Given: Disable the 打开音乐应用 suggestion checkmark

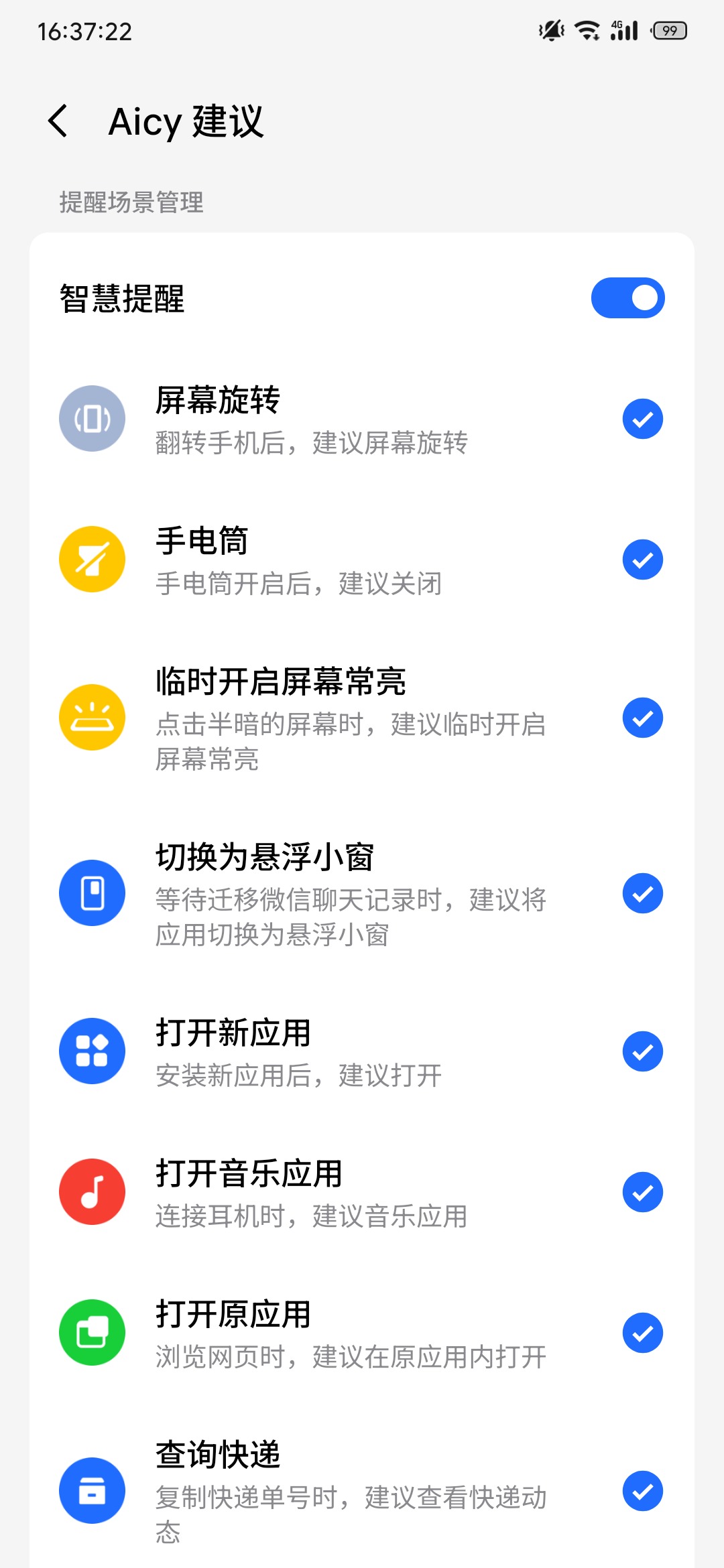Looking at the screenshot, I should point(642,1191).
